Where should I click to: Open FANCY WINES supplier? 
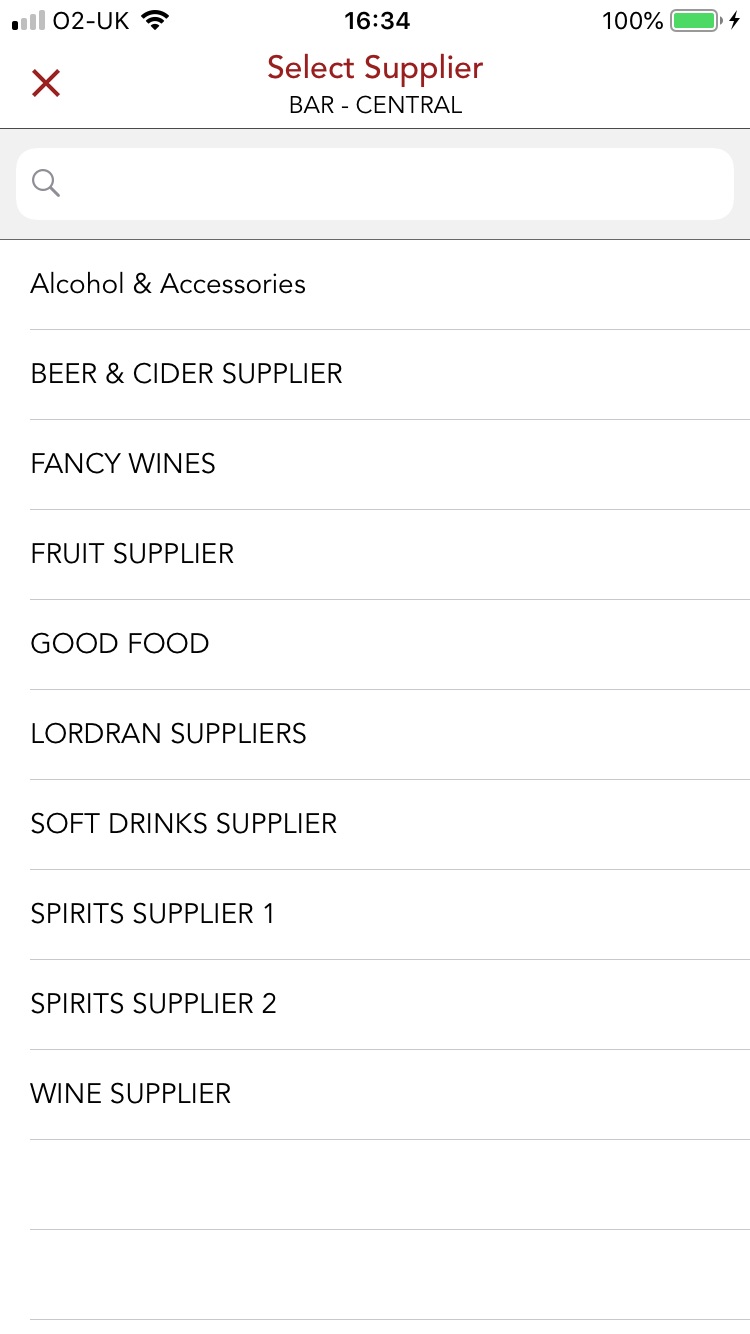[123, 464]
